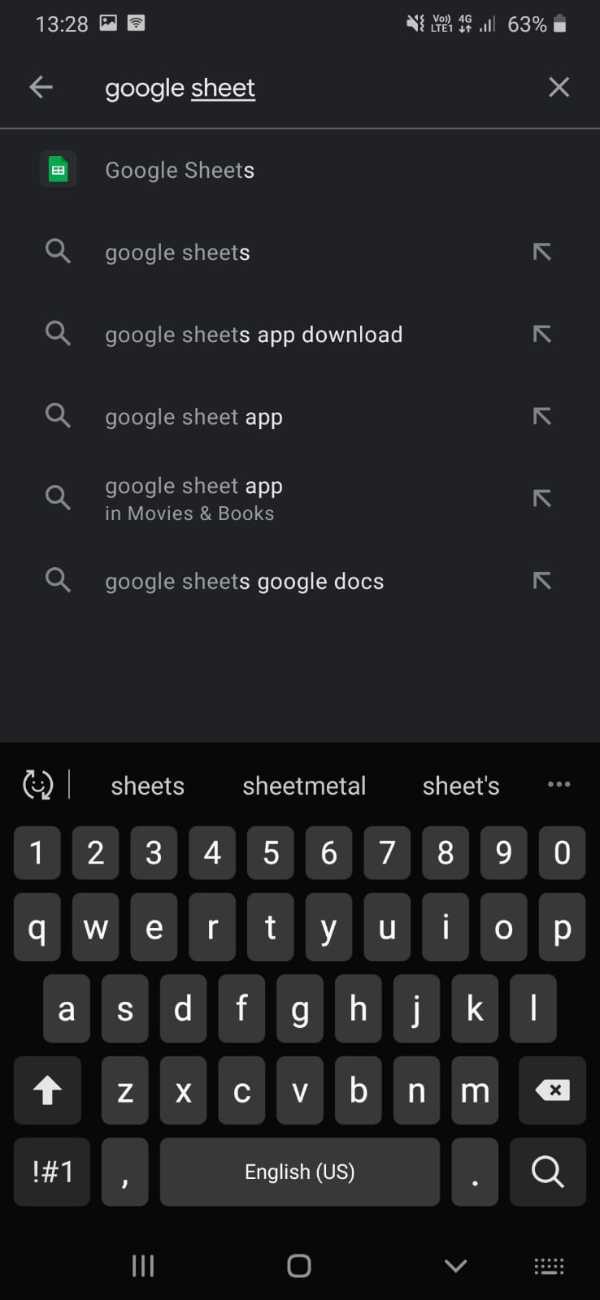The image size is (600, 1300).
Task: Open the Google Sheets app result
Action: click(x=180, y=171)
